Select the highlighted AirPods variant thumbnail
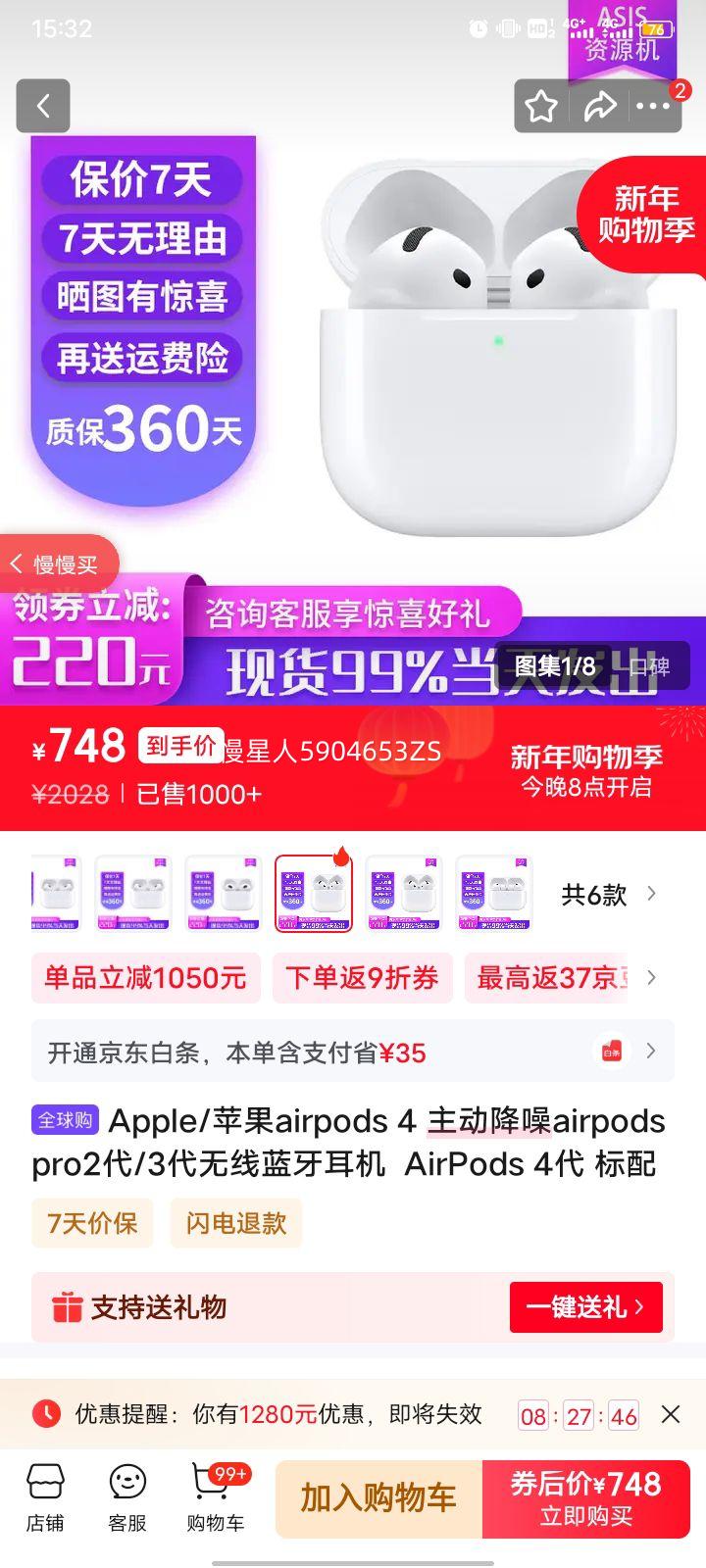Screen dimensions: 706x1568 click(x=313, y=892)
